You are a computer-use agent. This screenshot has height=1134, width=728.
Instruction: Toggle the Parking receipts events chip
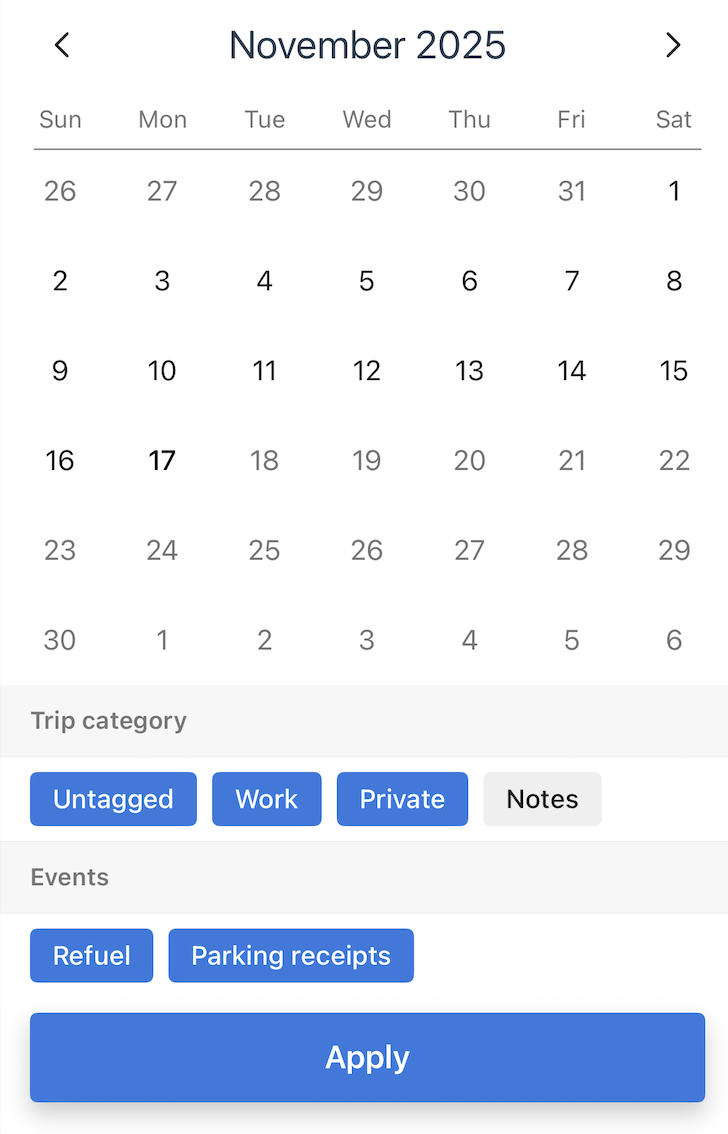291,956
